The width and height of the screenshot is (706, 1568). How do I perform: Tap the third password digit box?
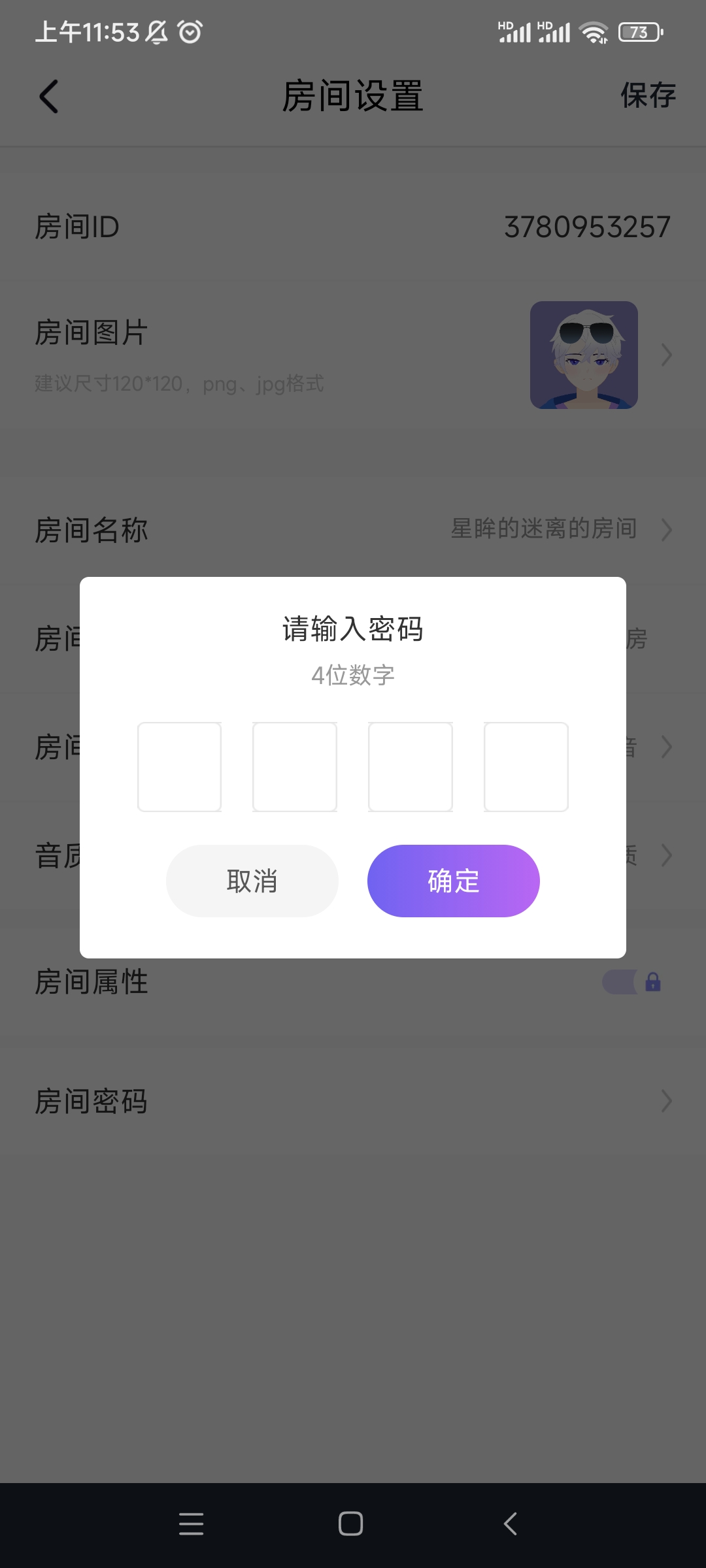click(411, 766)
